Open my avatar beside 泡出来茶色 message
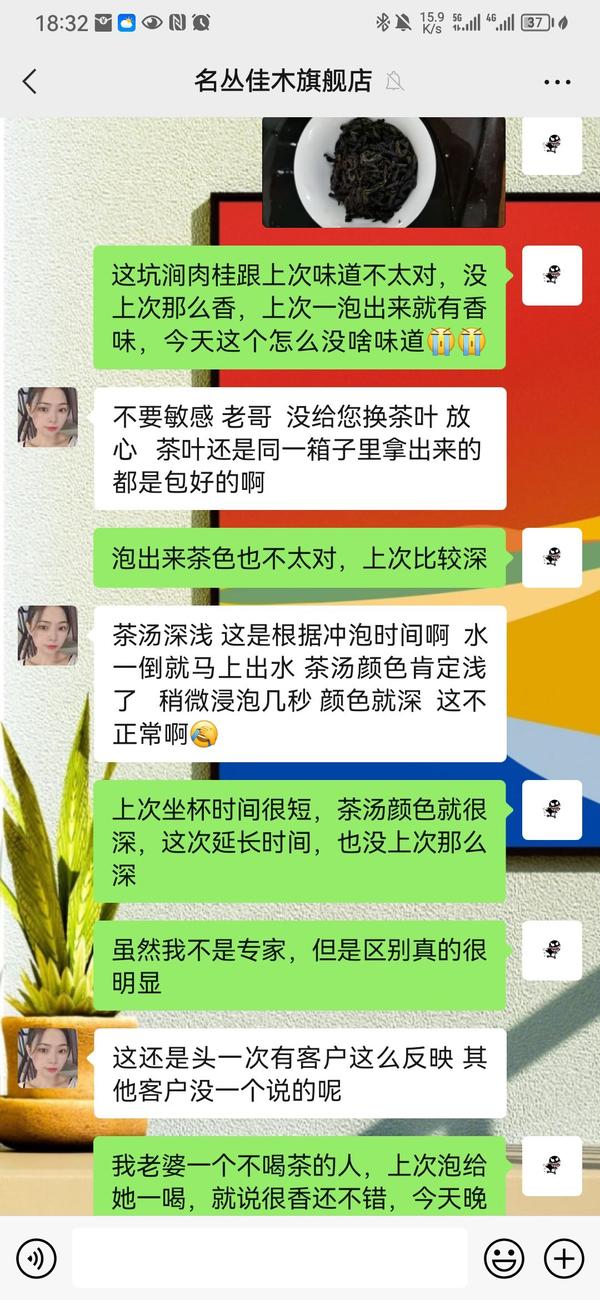The height and width of the screenshot is (1300, 600). 552,557
